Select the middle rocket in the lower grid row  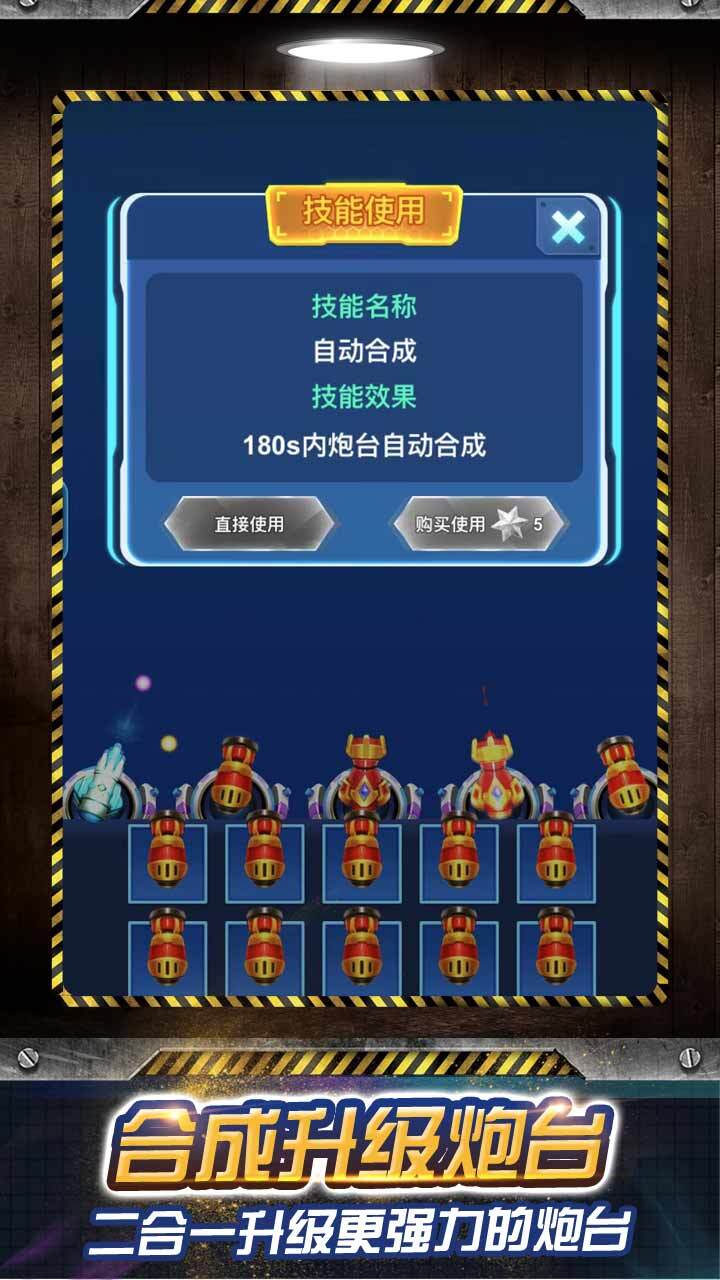point(362,955)
